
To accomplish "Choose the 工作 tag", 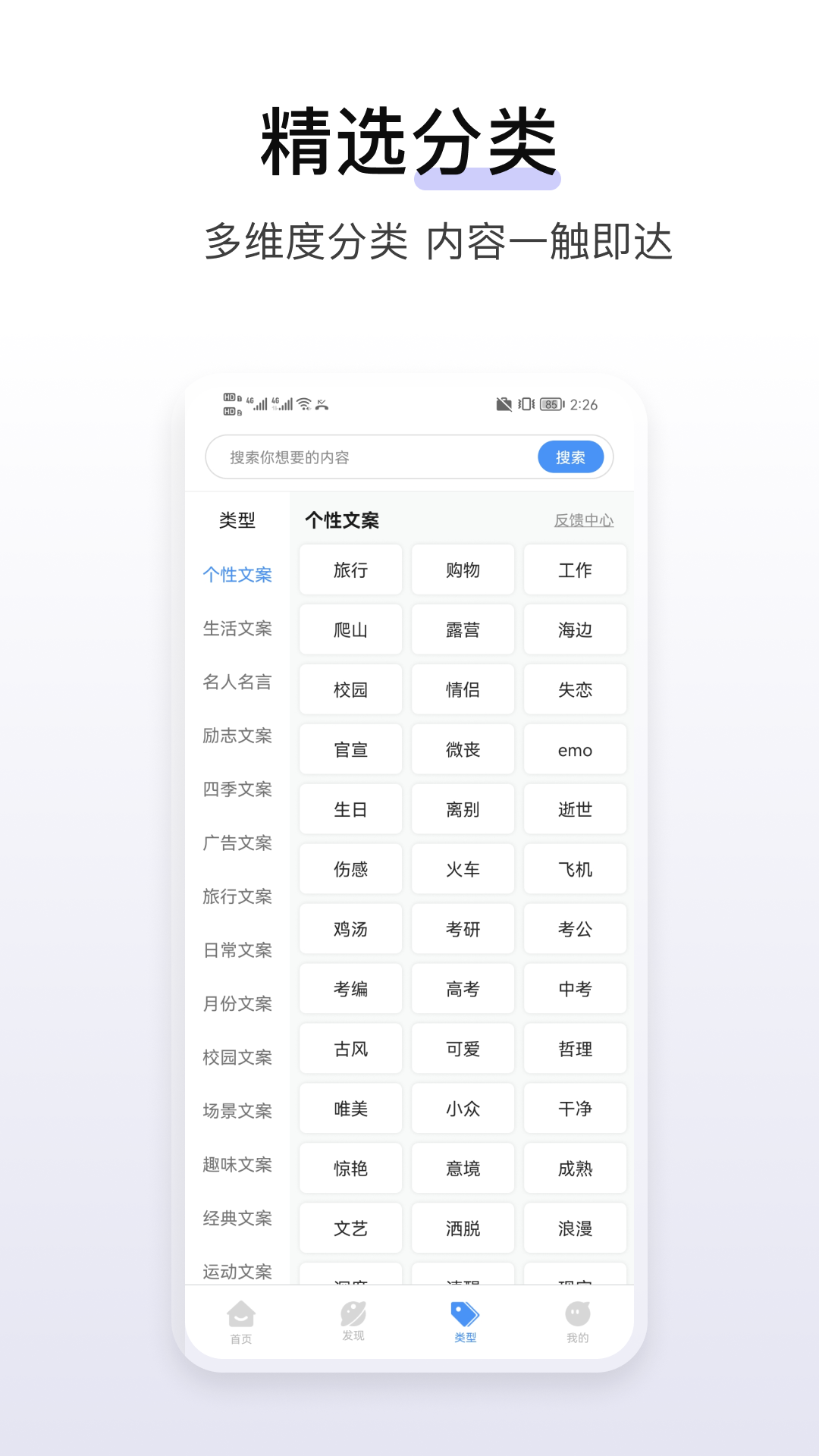I will point(575,570).
